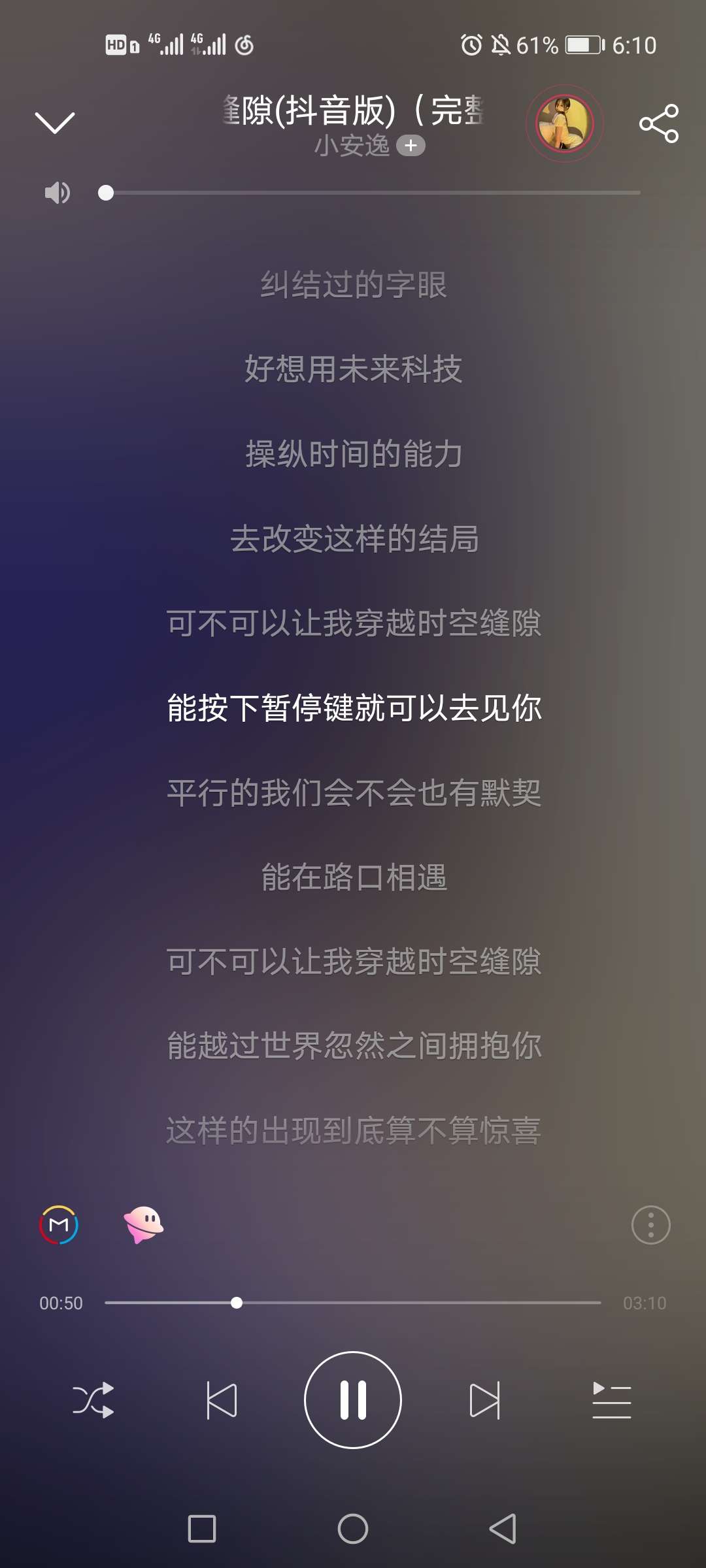Image resolution: width=706 pixels, height=1568 pixels.
Task: Skip to the next track
Action: [485, 1400]
